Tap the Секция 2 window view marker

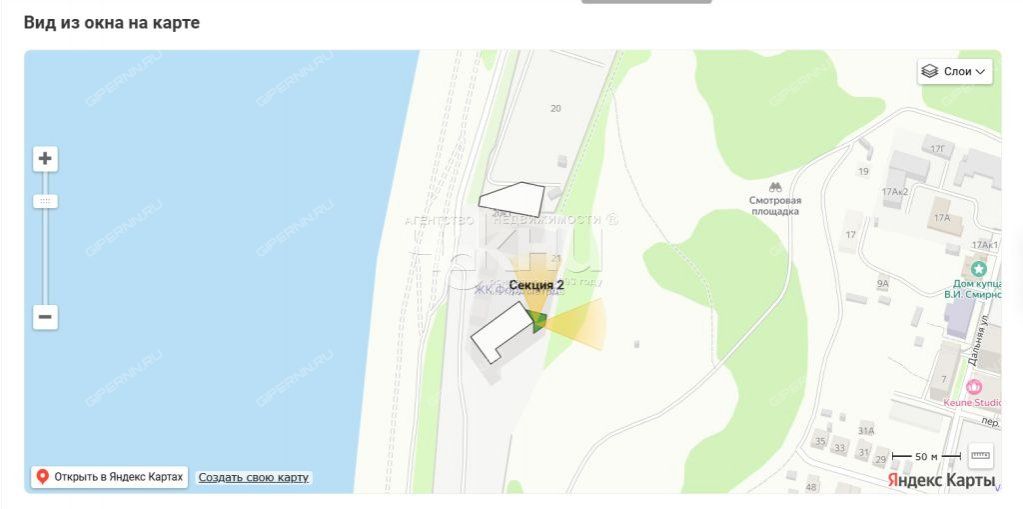[538, 322]
